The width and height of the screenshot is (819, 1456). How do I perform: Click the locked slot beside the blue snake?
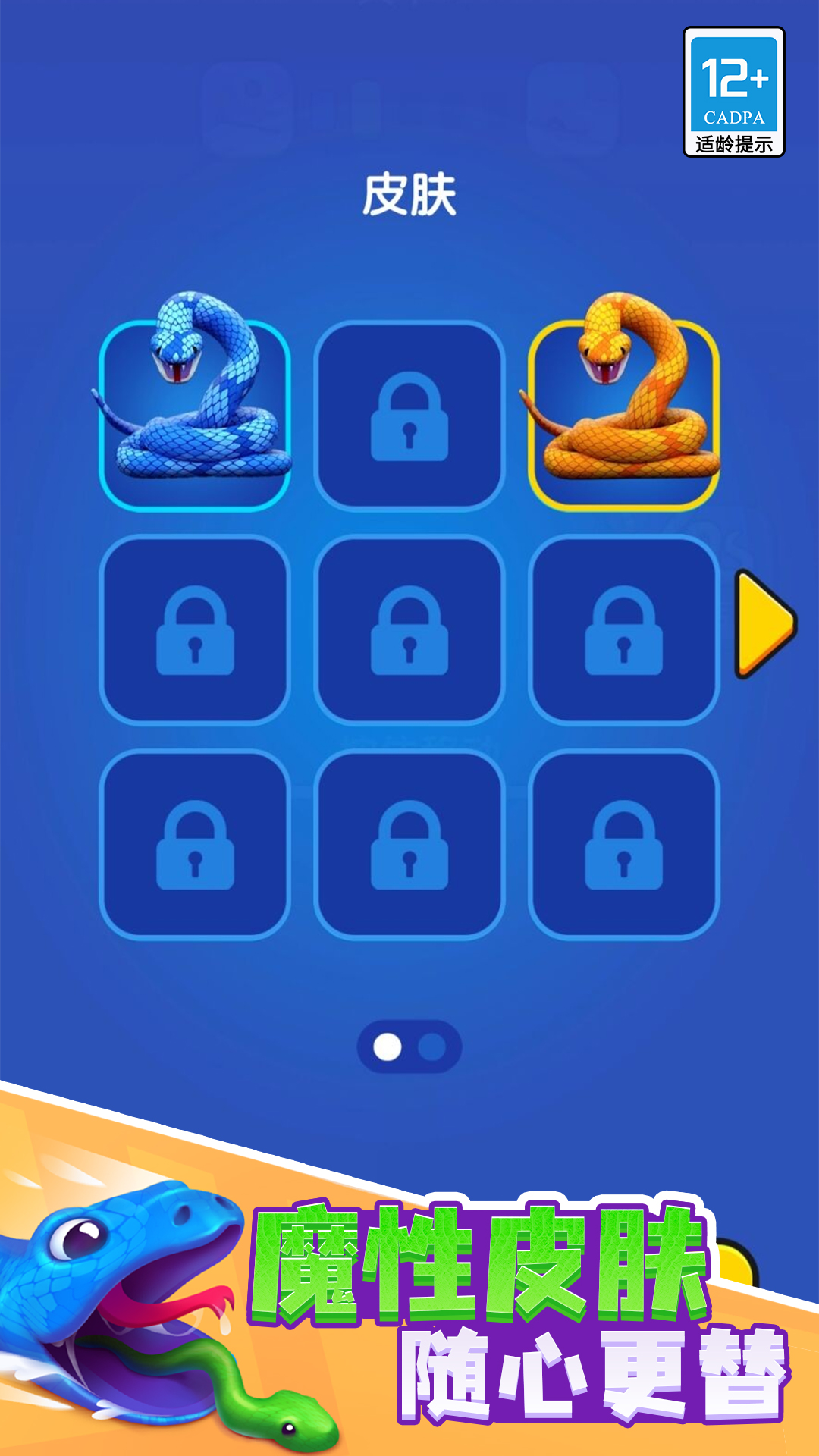coord(409,413)
